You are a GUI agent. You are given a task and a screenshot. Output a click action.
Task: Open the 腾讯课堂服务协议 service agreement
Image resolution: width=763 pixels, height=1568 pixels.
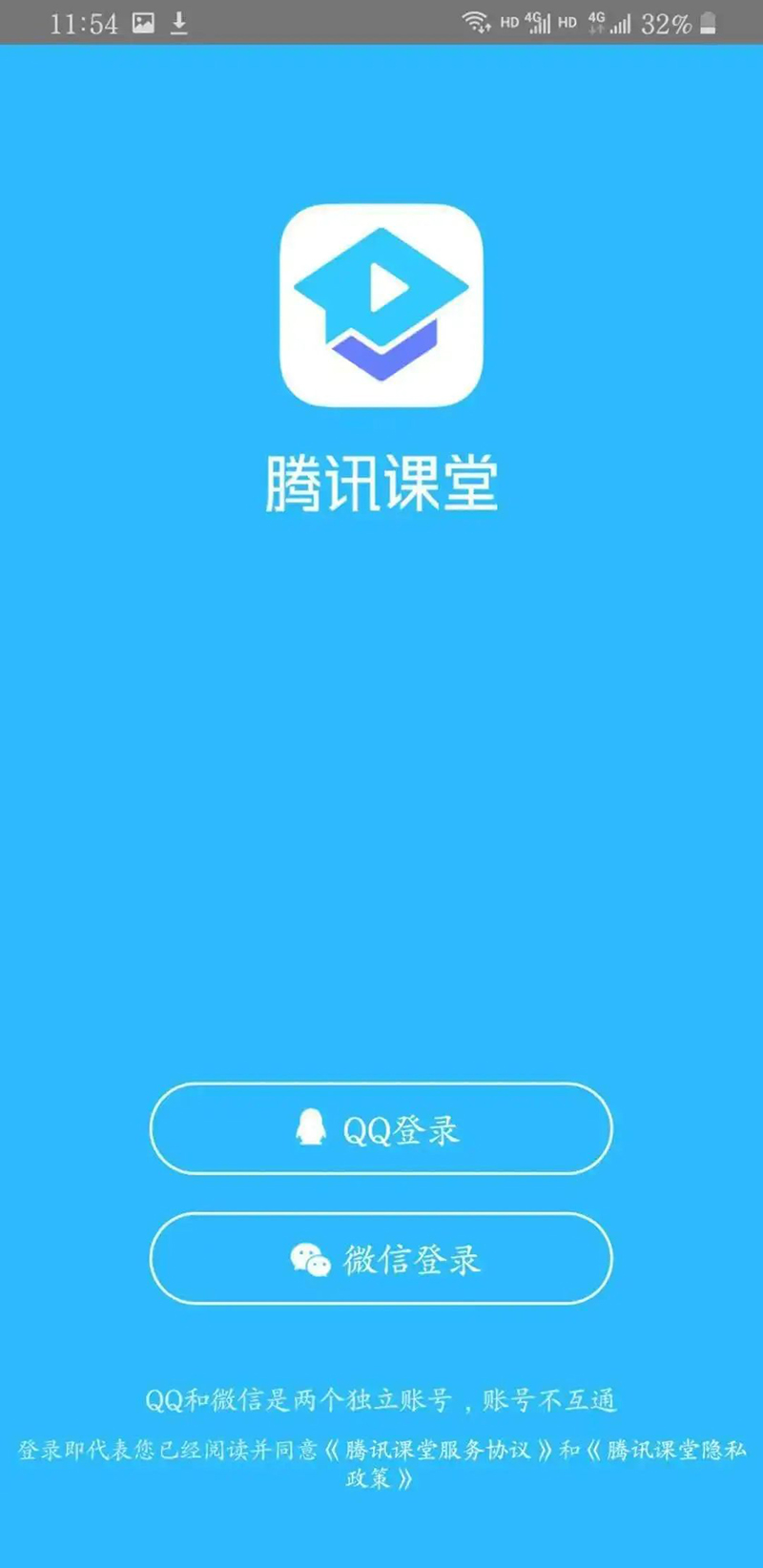tap(438, 1451)
